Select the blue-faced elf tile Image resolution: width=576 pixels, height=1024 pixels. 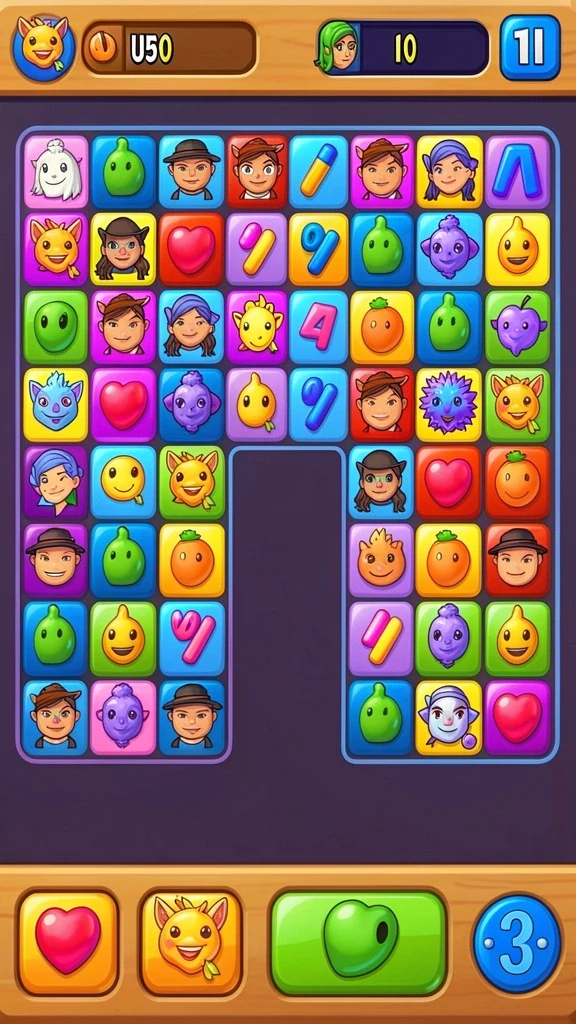click(449, 718)
